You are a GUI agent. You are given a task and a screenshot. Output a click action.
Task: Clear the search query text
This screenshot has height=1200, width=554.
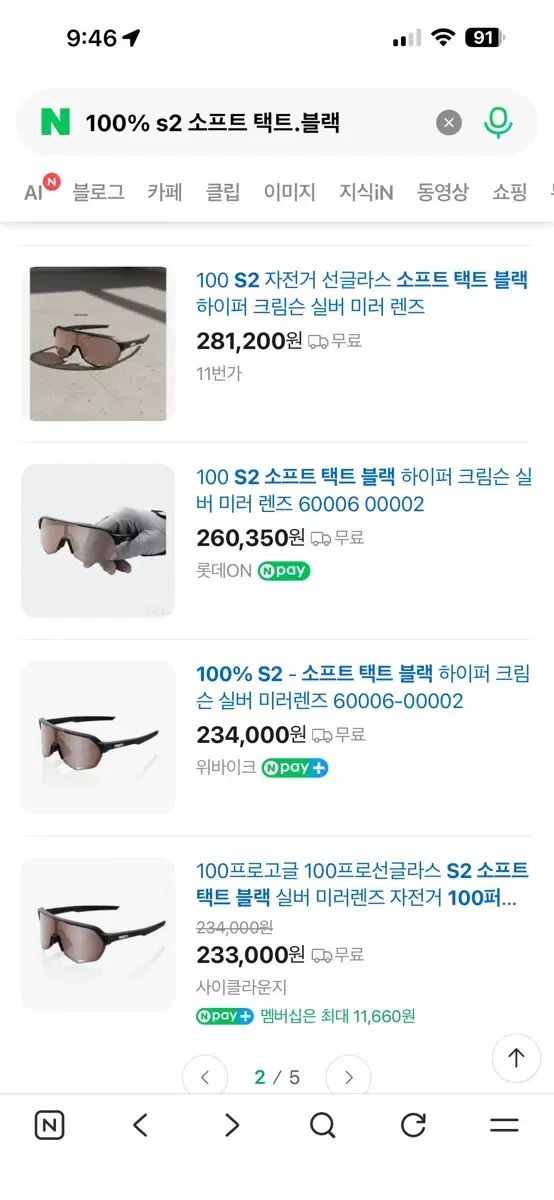click(449, 123)
